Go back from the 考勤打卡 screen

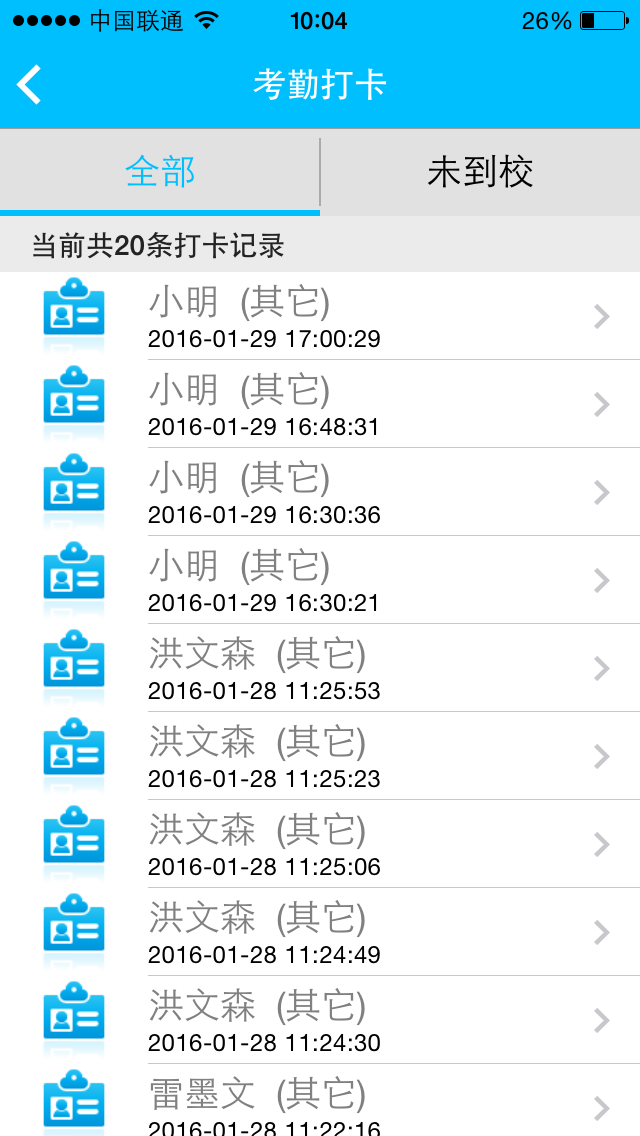[30, 85]
